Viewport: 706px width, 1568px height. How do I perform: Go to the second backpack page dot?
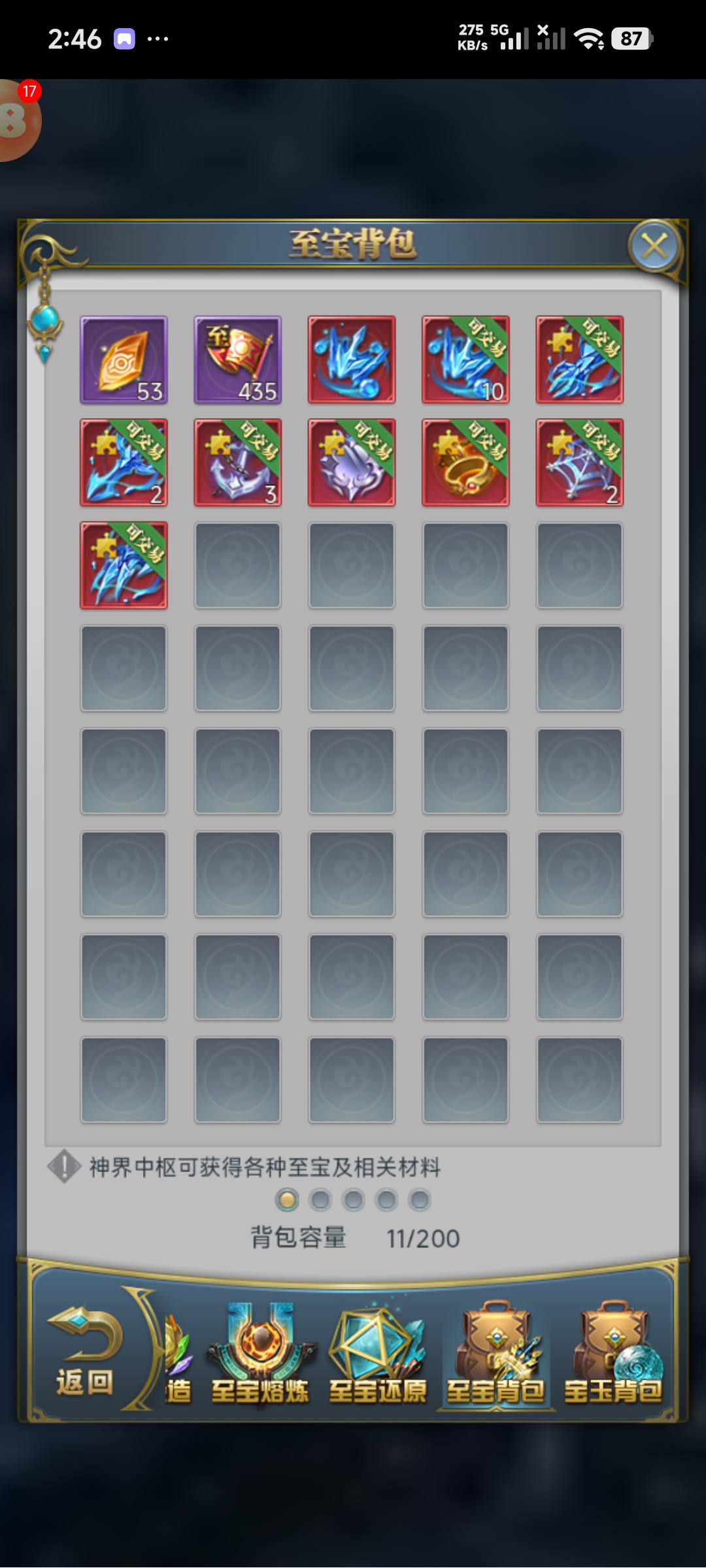[x=320, y=1200]
